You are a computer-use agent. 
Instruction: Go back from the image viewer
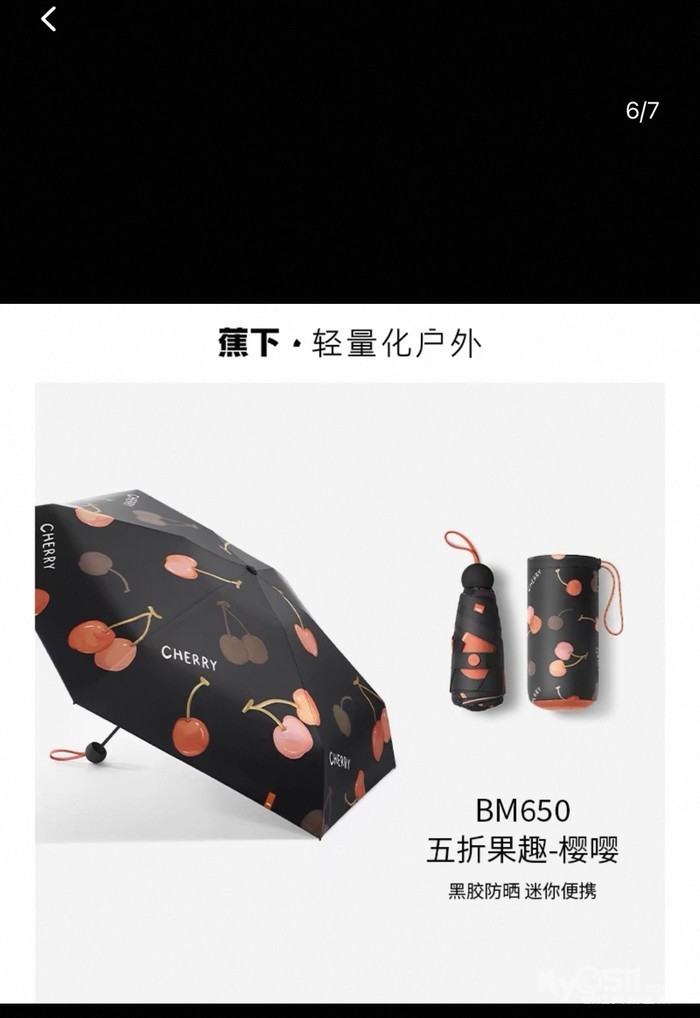[48, 18]
